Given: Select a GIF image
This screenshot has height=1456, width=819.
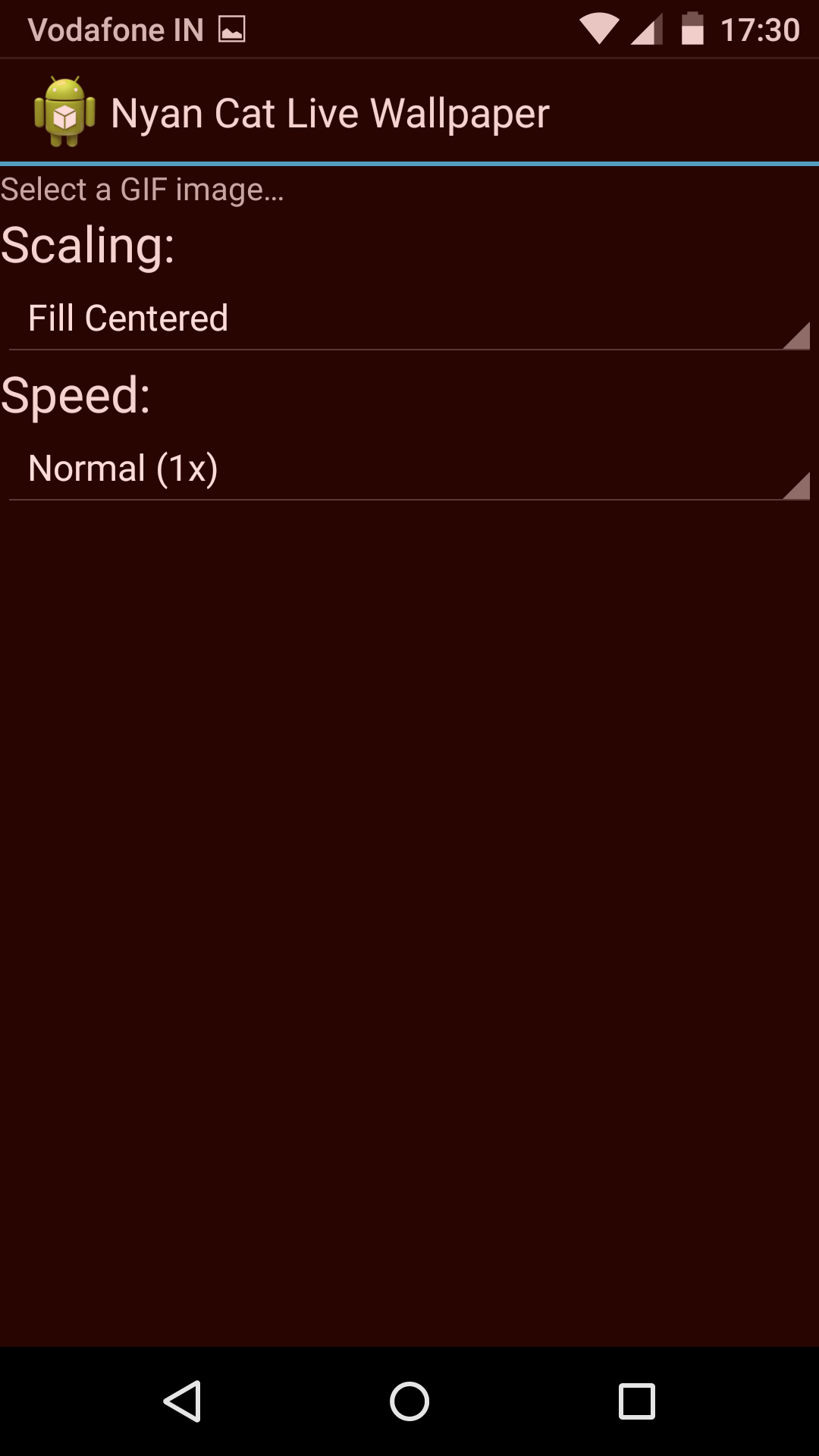Looking at the screenshot, I should (143, 190).
